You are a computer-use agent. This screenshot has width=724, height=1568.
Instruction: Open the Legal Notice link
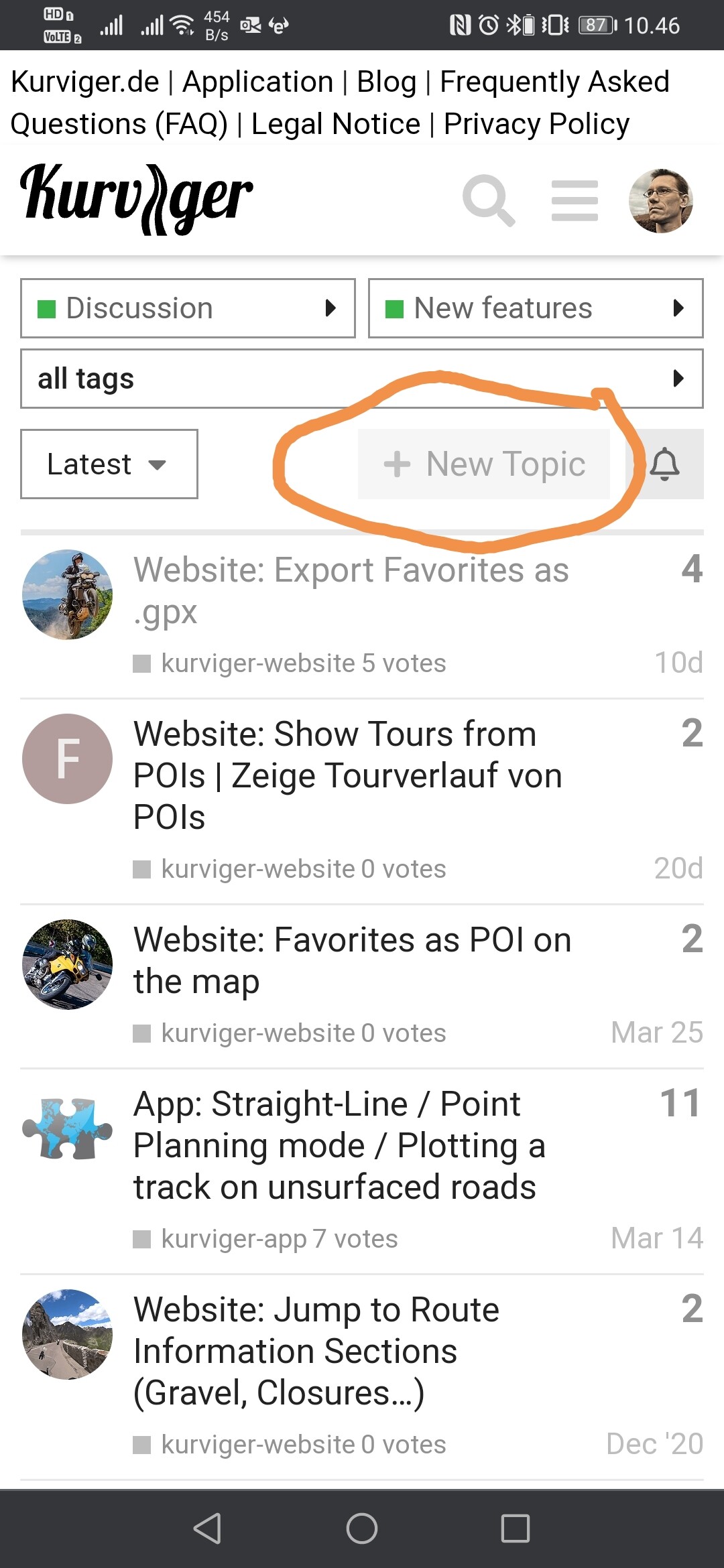[x=336, y=124]
